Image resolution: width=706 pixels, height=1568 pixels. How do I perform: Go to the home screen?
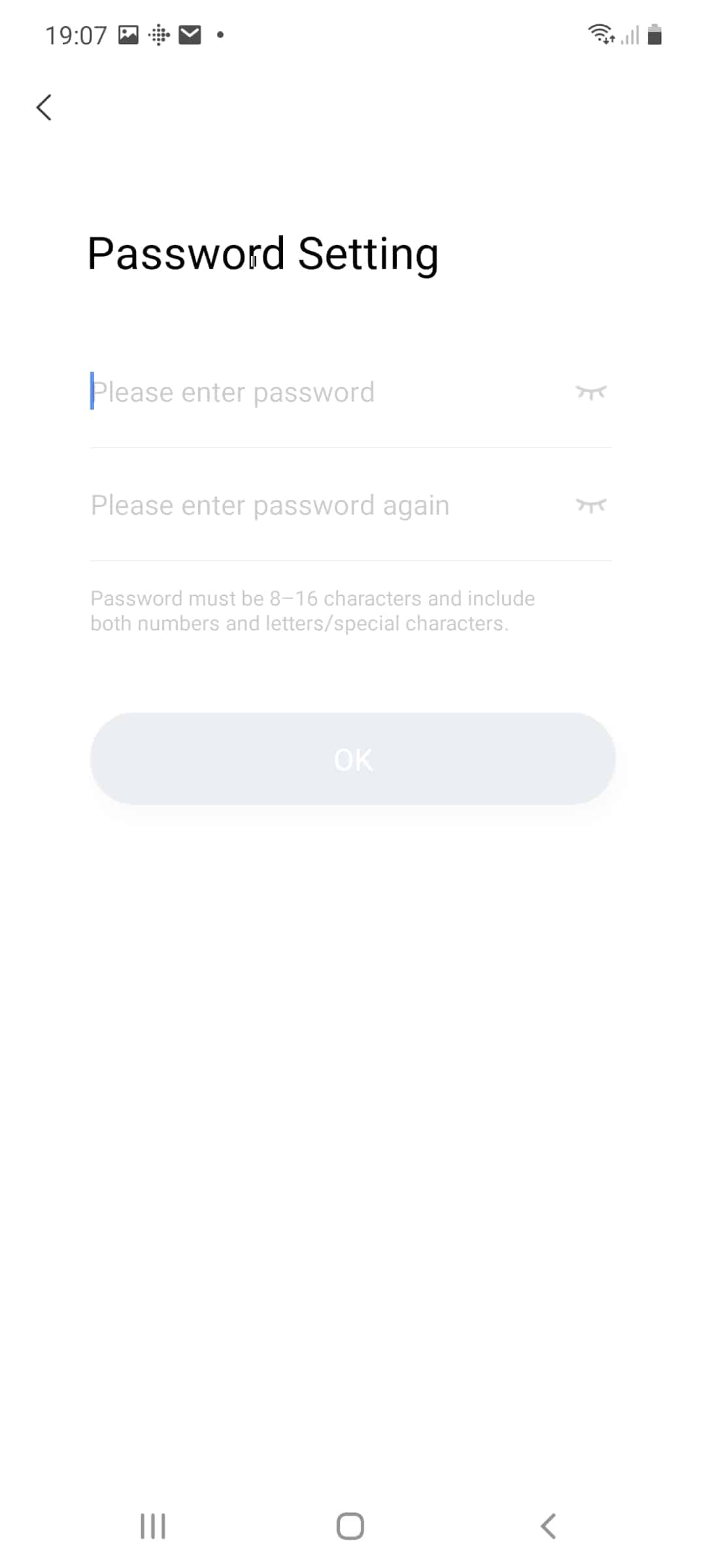[350, 1527]
